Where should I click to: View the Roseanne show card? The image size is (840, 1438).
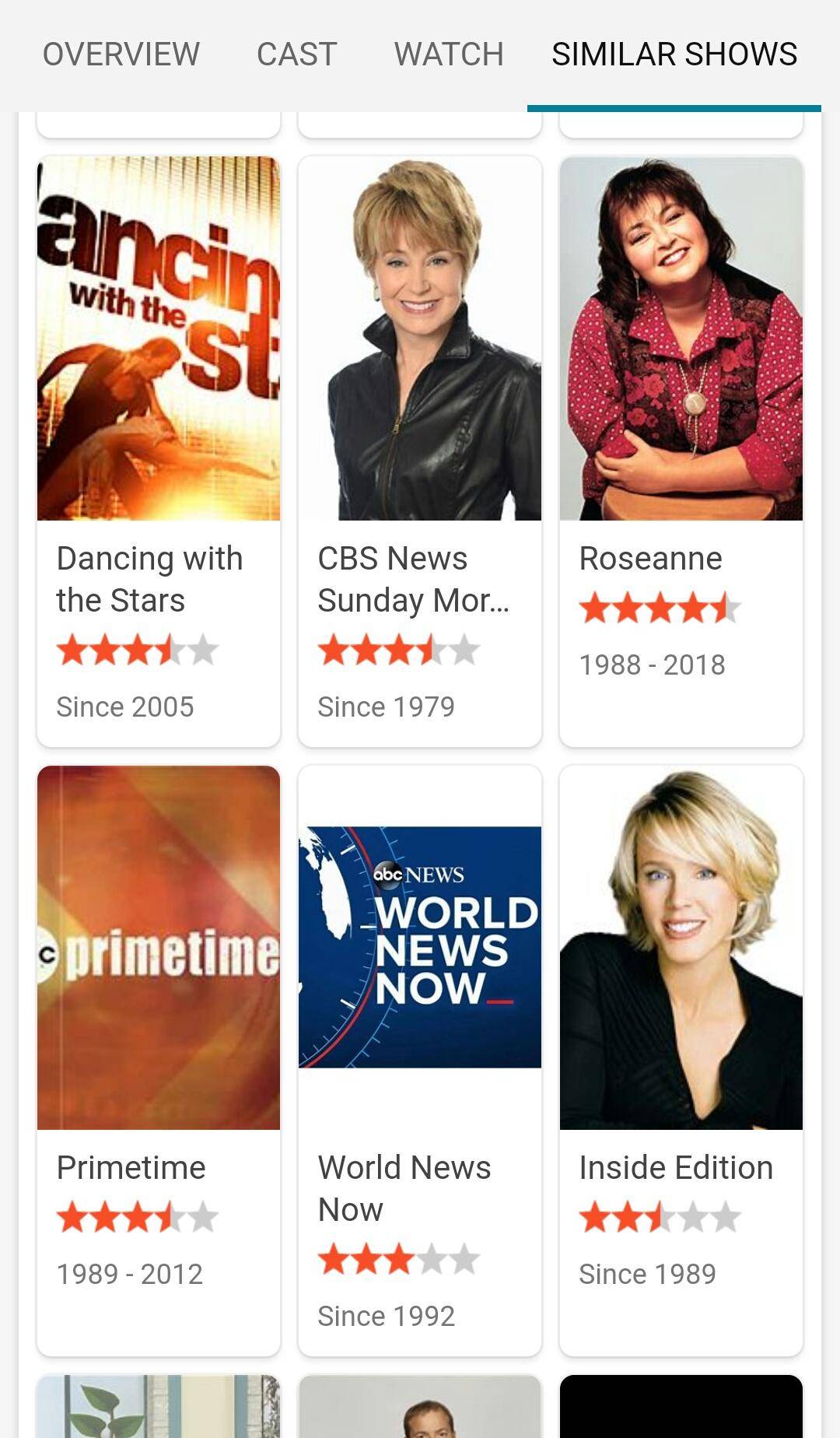(x=681, y=451)
